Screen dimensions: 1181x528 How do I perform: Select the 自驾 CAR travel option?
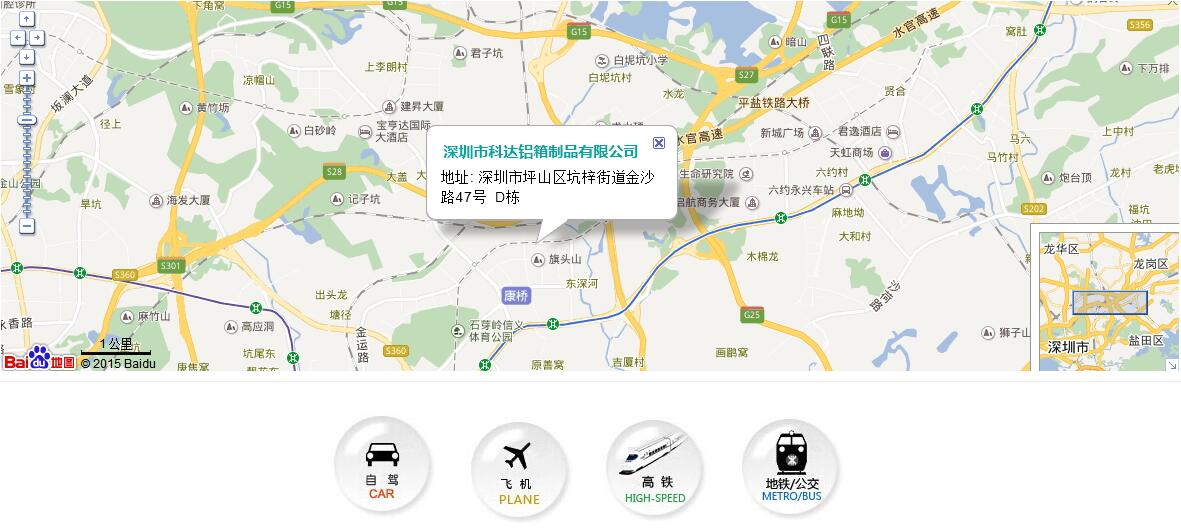[382, 464]
